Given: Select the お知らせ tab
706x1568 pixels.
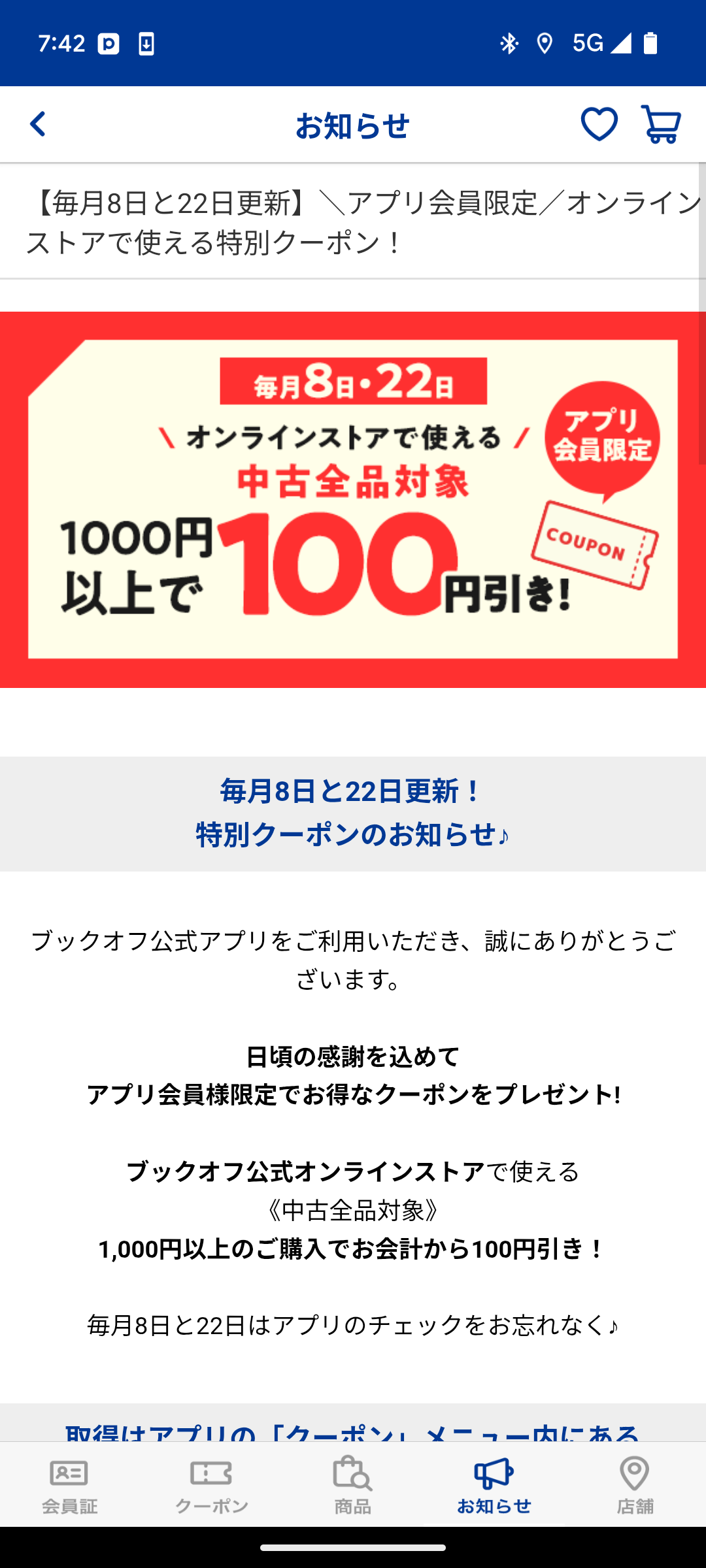Looking at the screenshot, I should point(494,1484).
